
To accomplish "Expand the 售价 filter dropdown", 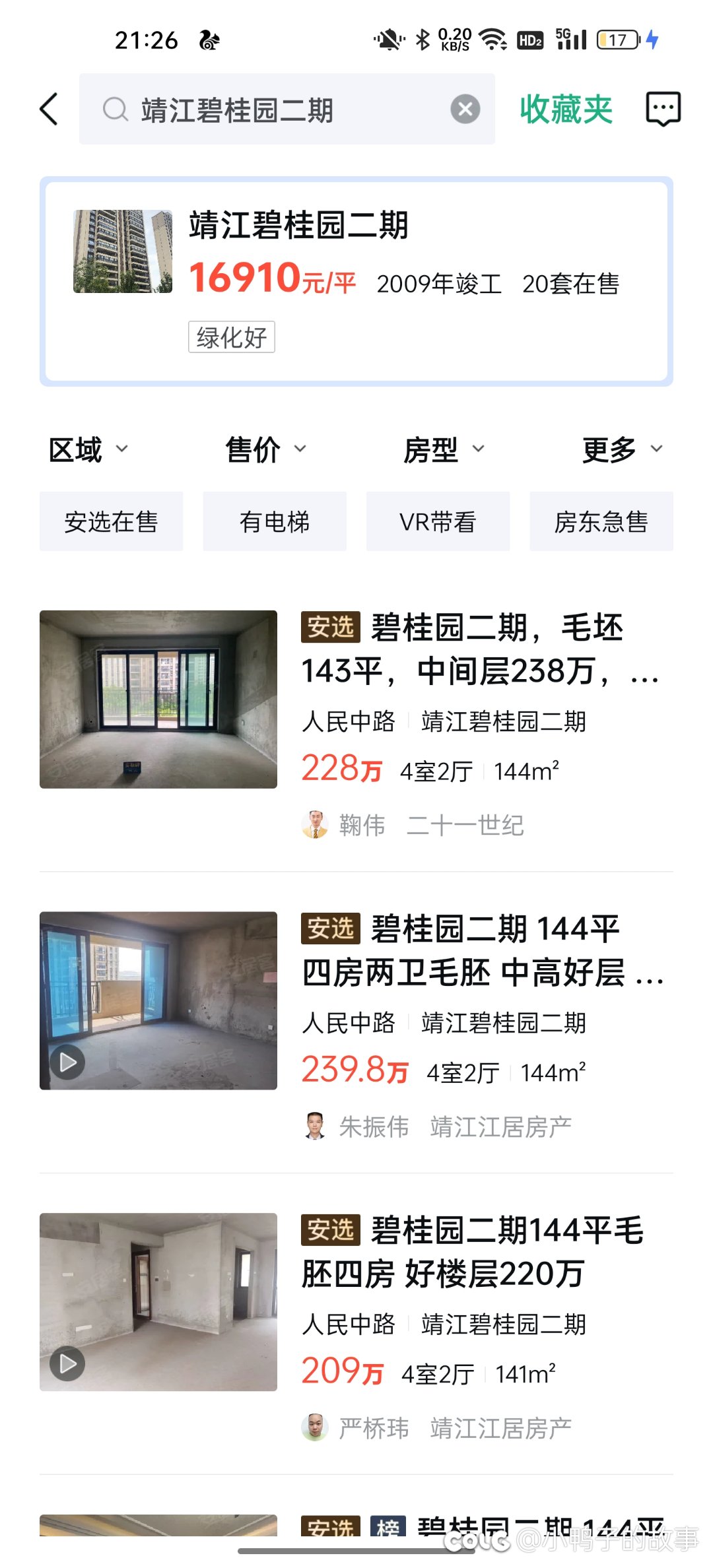I will [265, 450].
